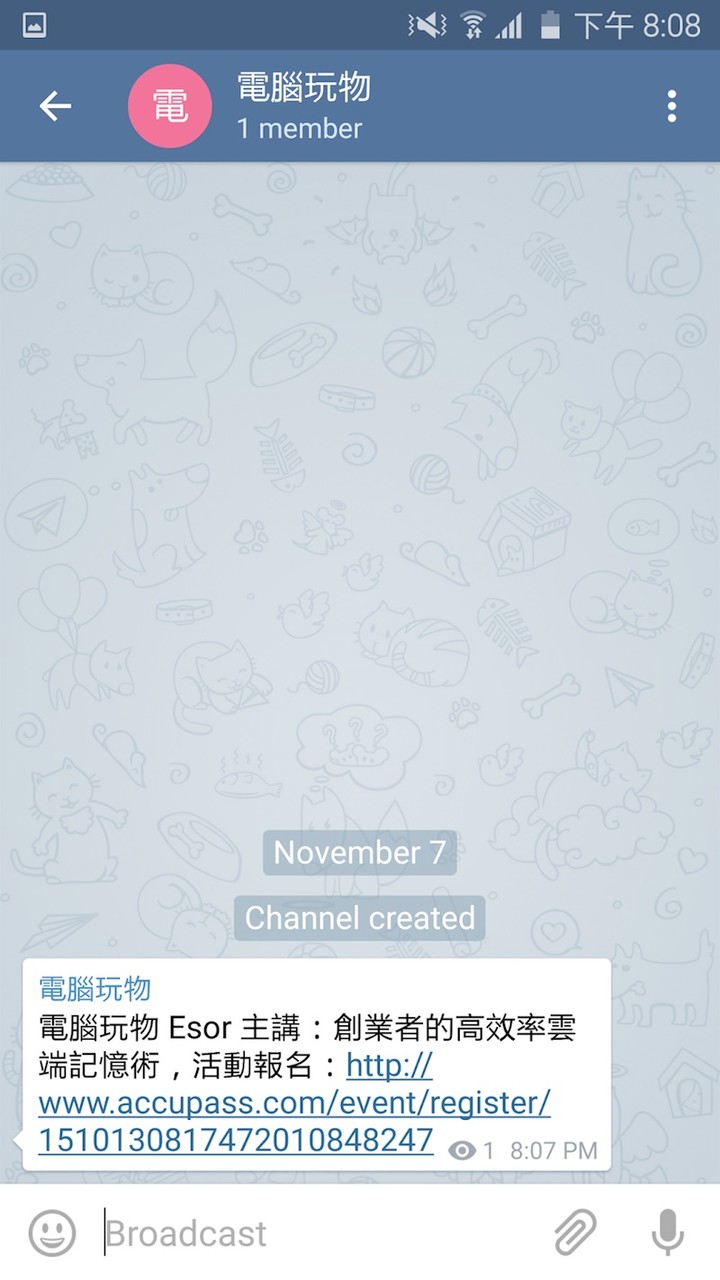Focus the Broadcast message field
720x1280 pixels.
[320, 1233]
